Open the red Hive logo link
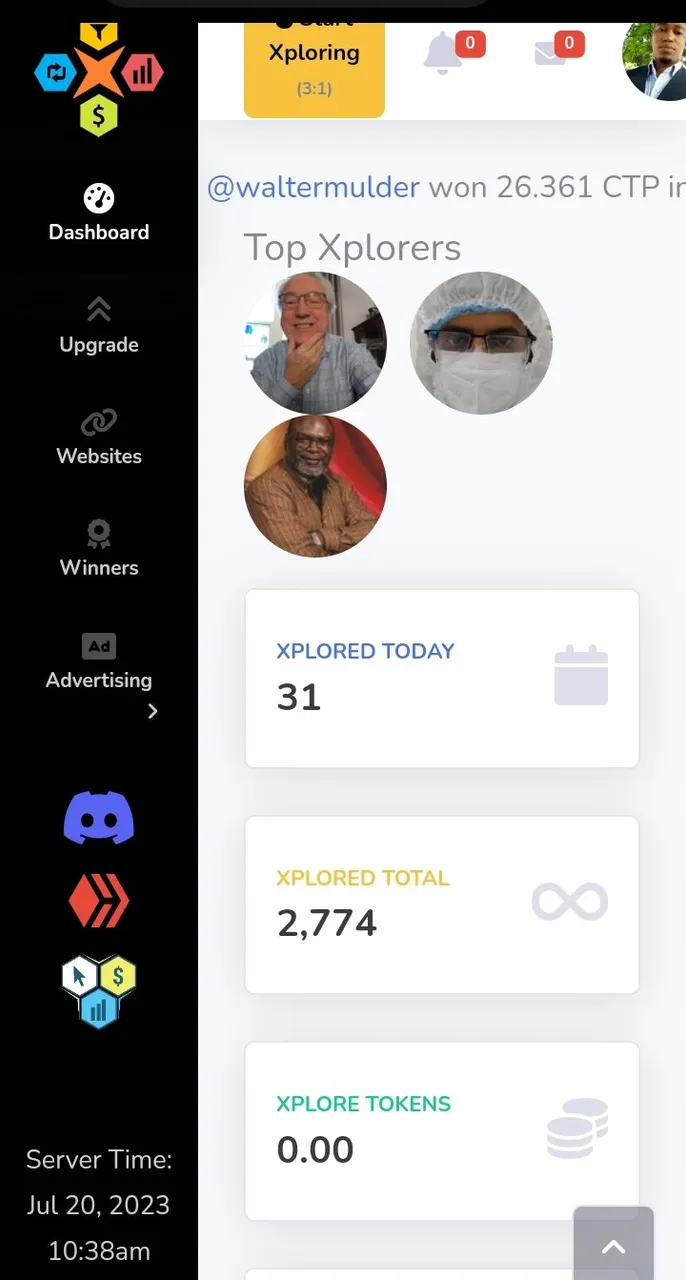 pyautogui.click(x=99, y=902)
